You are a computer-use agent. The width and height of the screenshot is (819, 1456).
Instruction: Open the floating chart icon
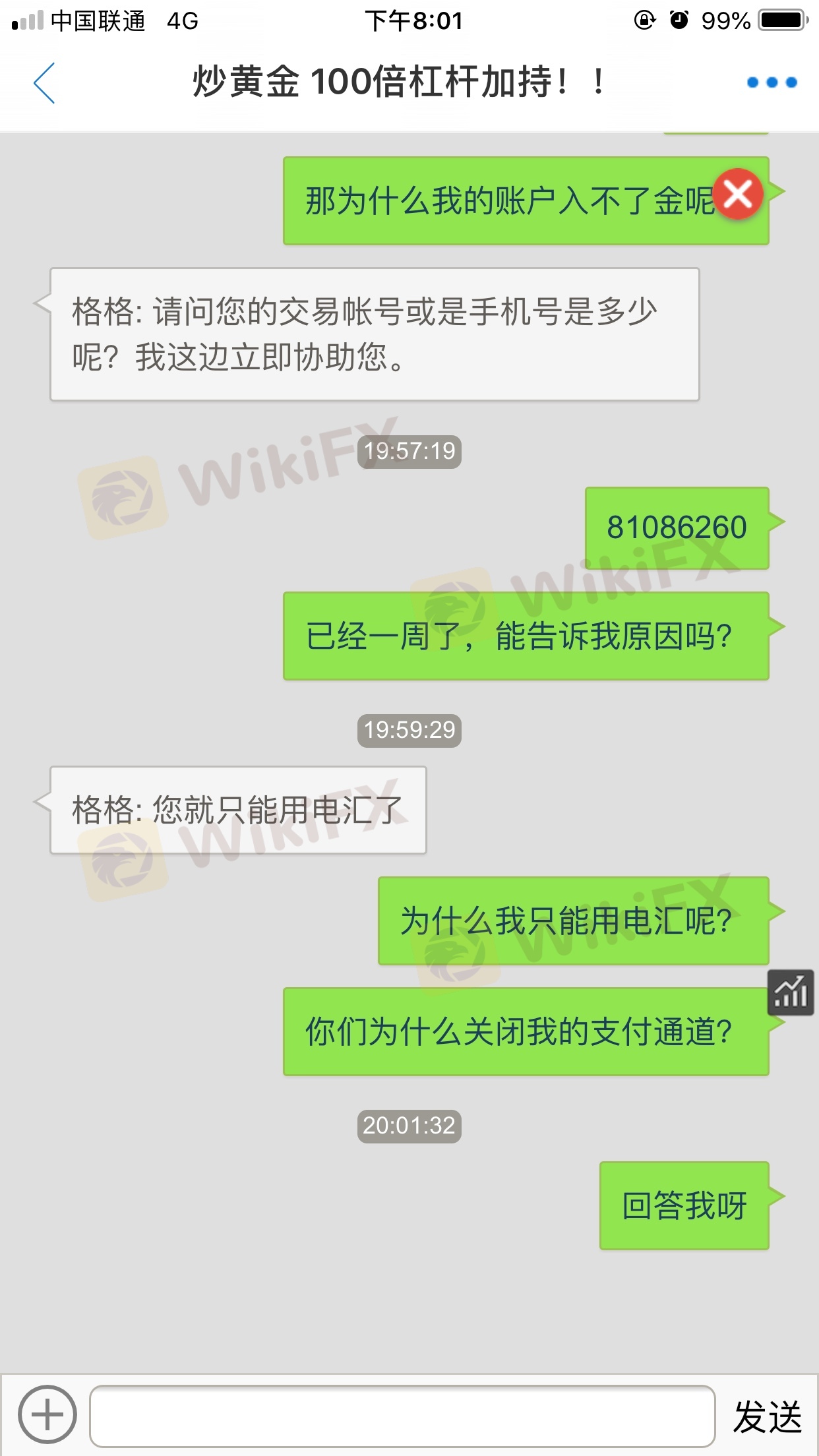(791, 992)
